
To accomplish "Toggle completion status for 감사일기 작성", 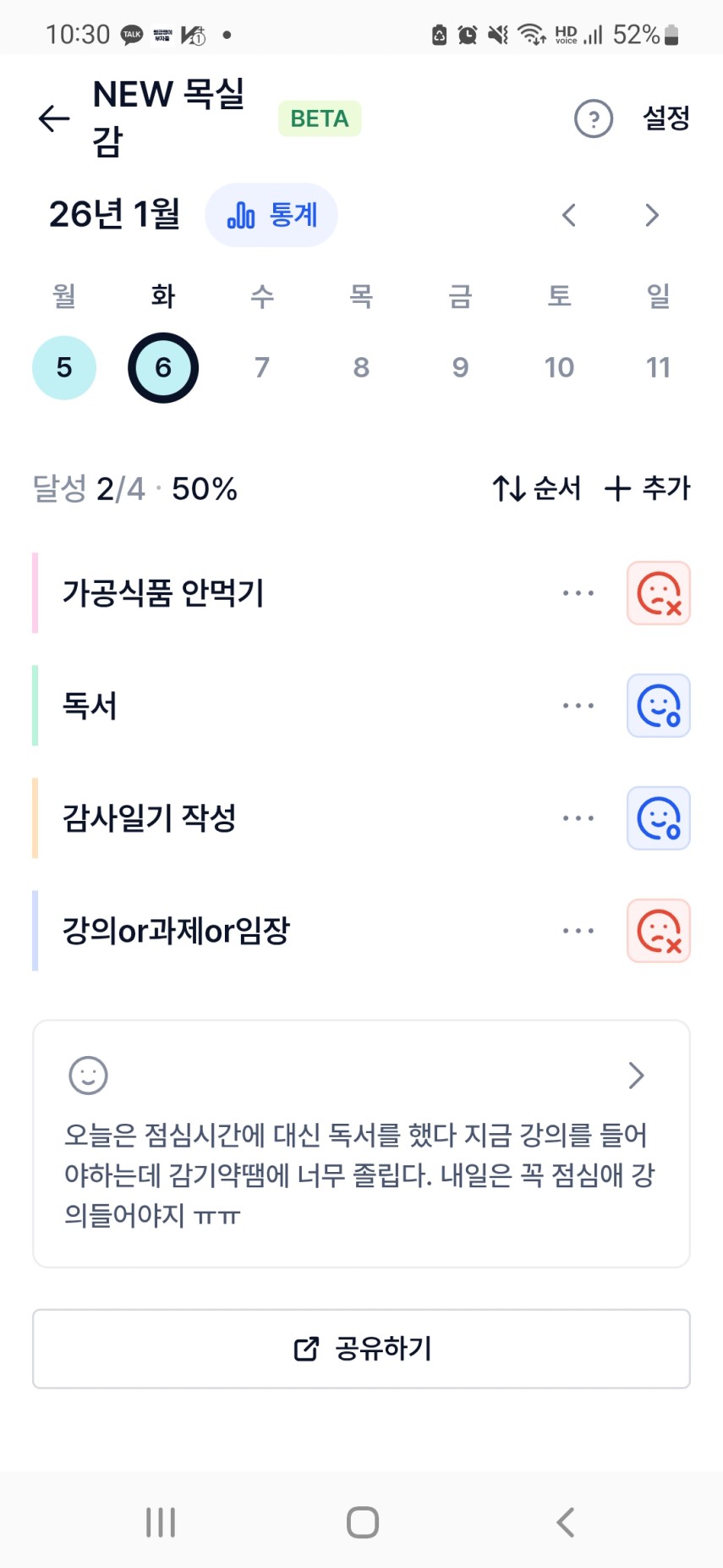I will pos(659,818).
